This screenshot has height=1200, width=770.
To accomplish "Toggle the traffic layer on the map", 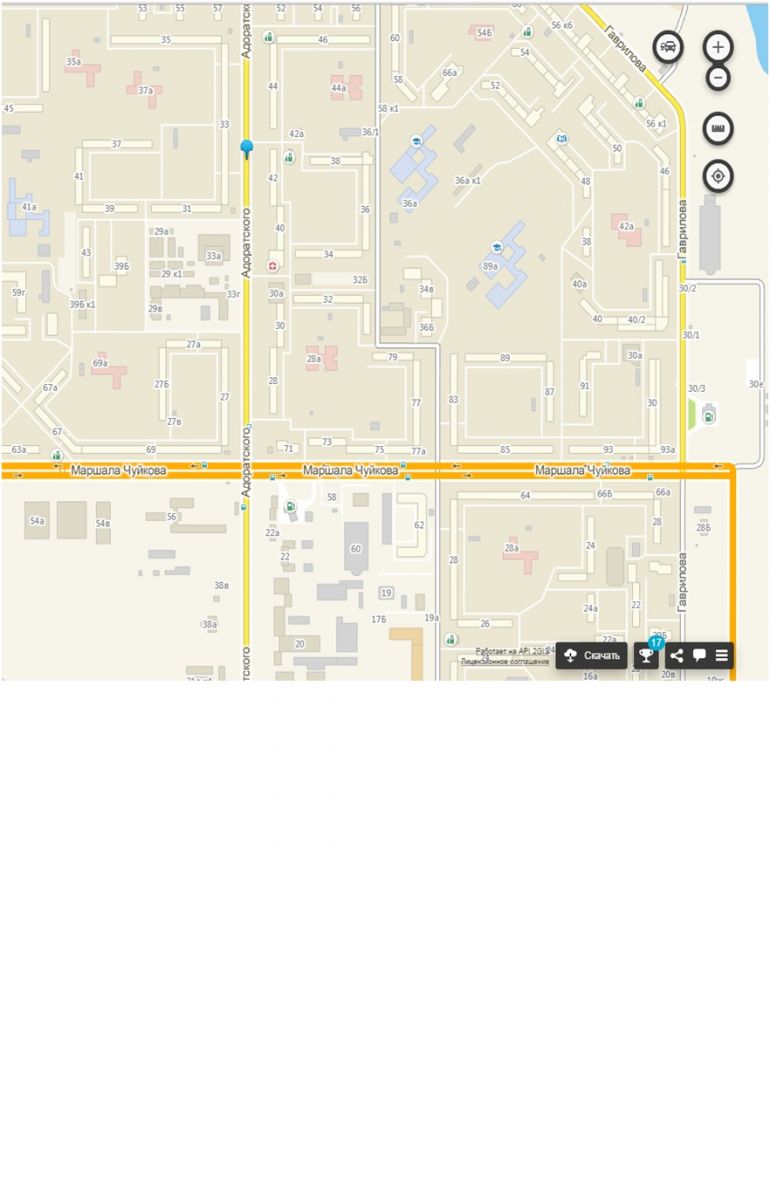I will (668, 46).
